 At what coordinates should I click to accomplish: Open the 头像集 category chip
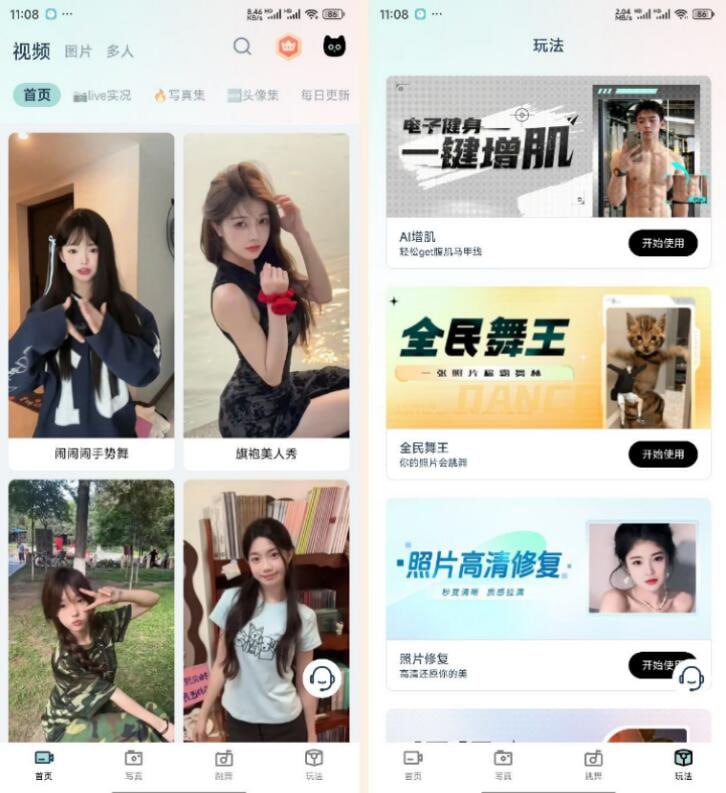[252, 95]
